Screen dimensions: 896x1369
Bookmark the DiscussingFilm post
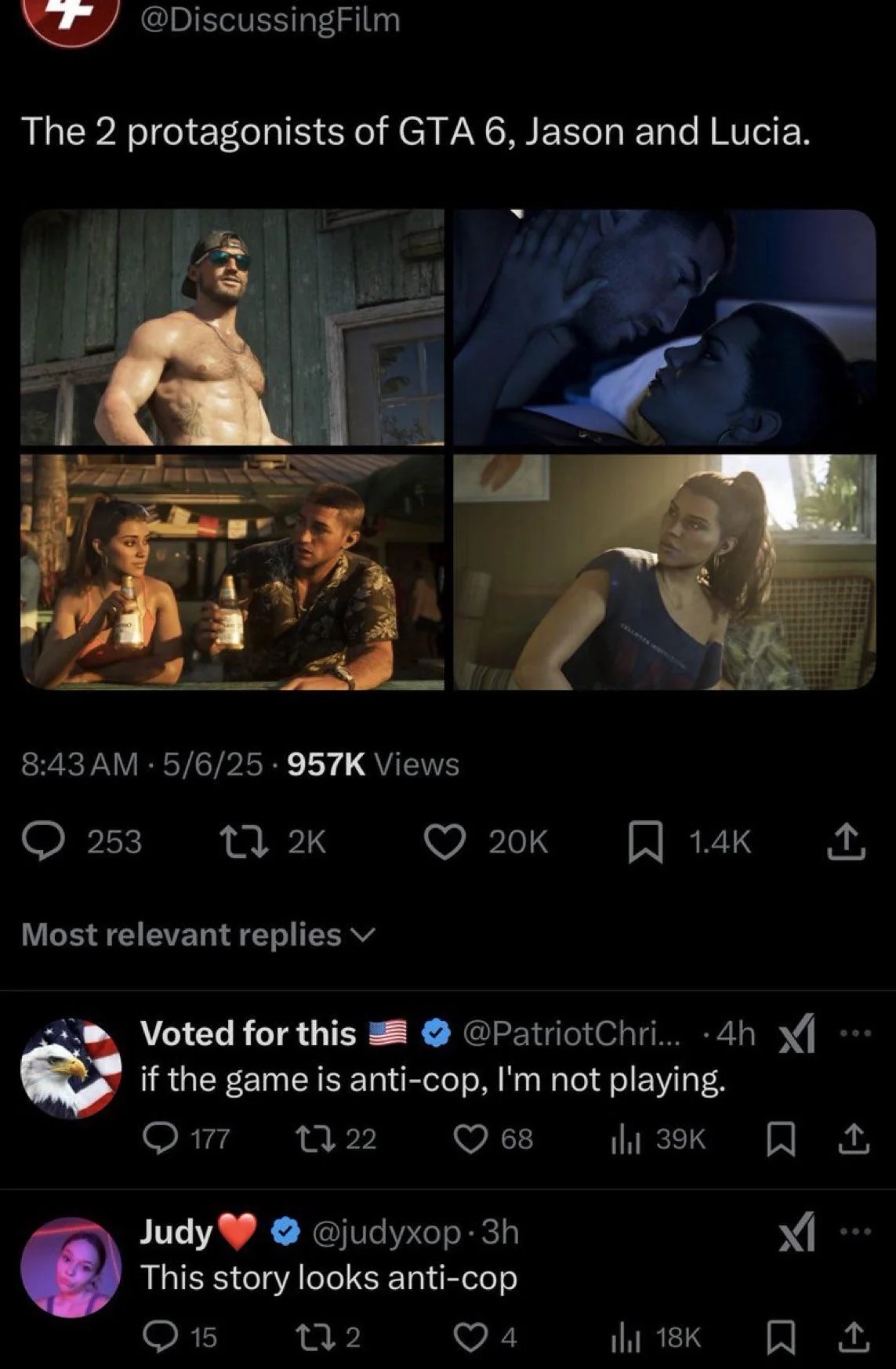tap(645, 842)
